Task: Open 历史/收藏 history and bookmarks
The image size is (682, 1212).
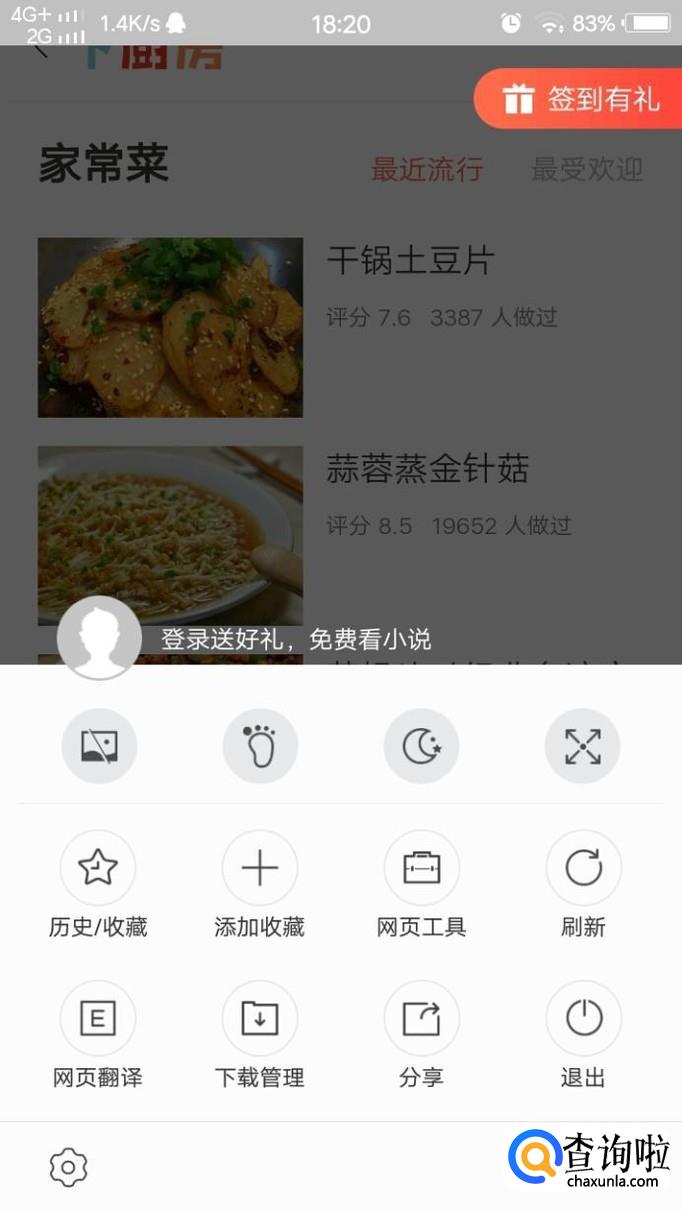Action: (98, 868)
